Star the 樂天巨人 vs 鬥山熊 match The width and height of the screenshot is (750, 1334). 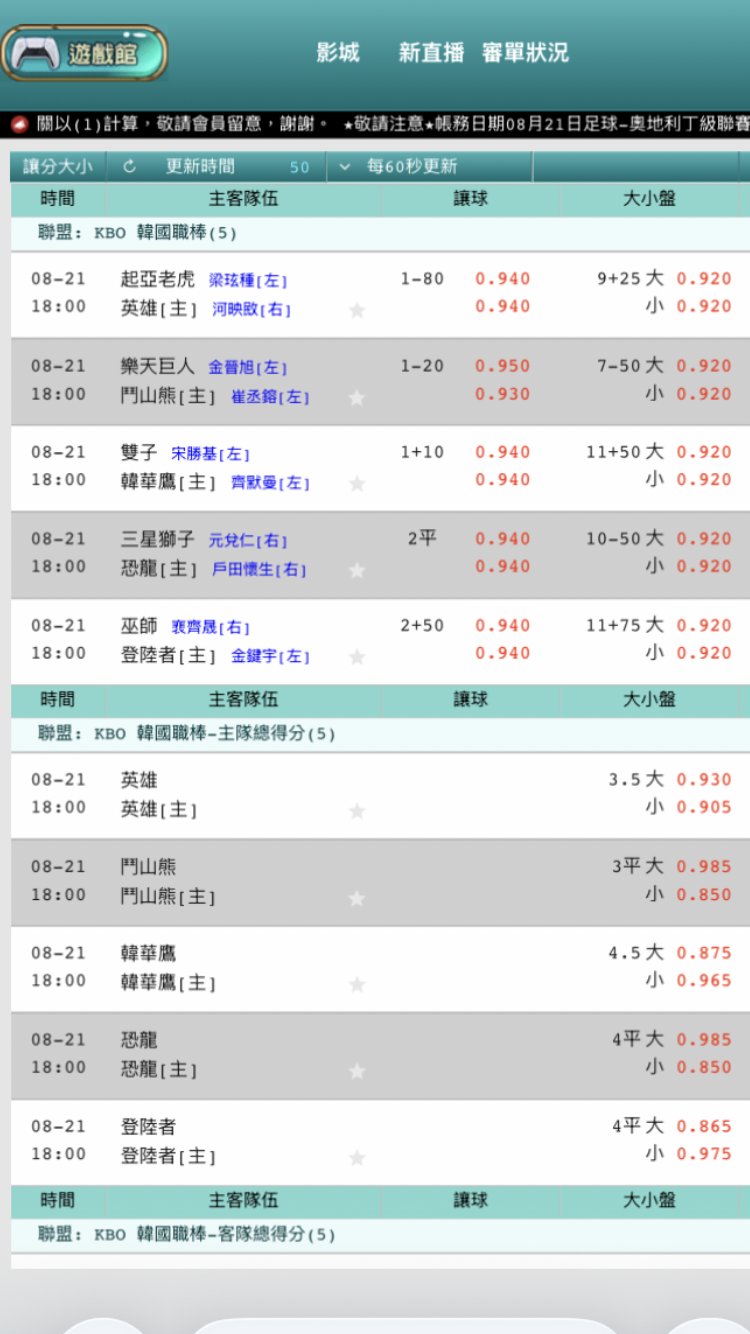pos(357,398)
